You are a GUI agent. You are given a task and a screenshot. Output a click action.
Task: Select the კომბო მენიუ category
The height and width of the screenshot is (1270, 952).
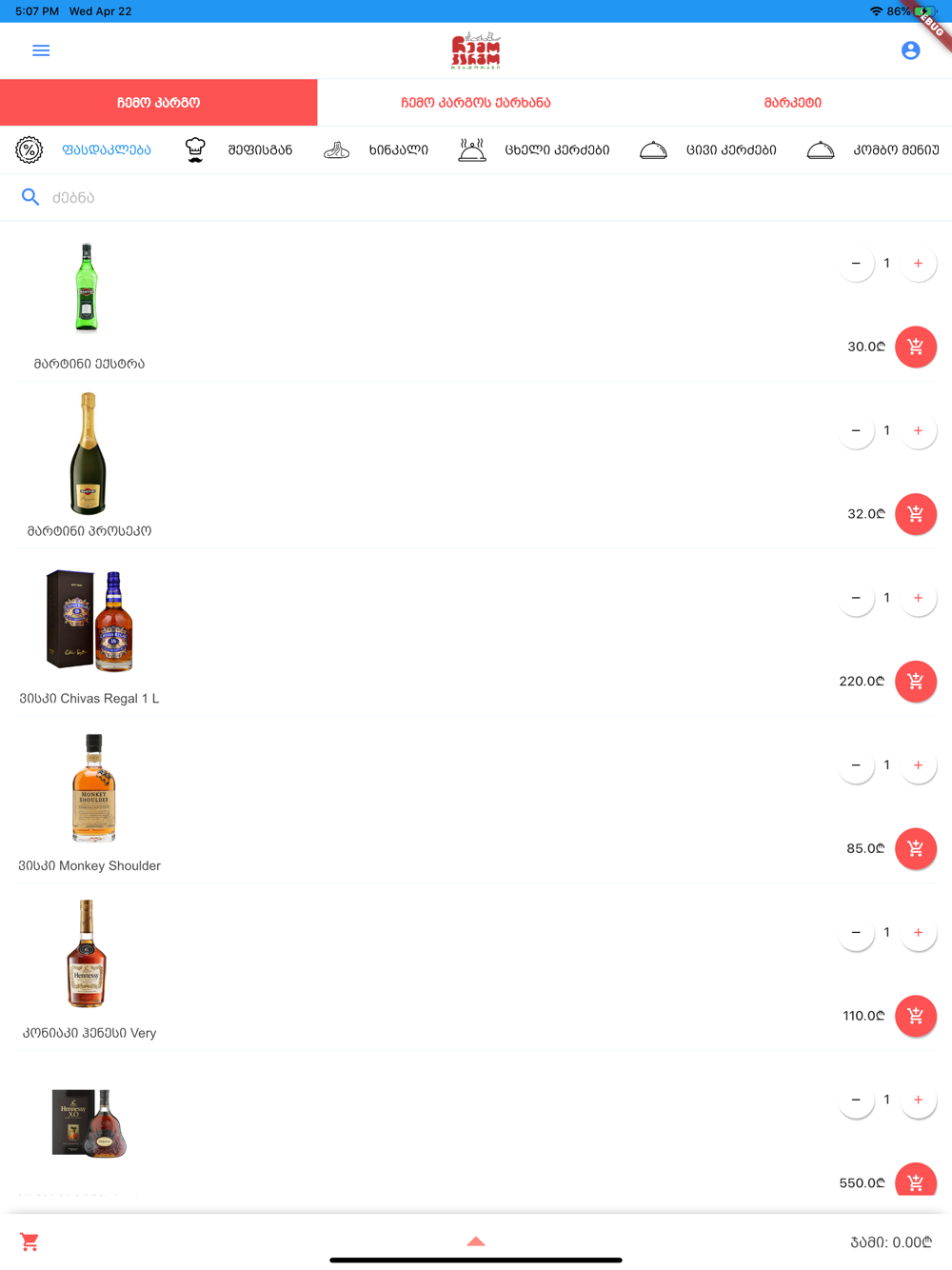(x=874, y=150)
